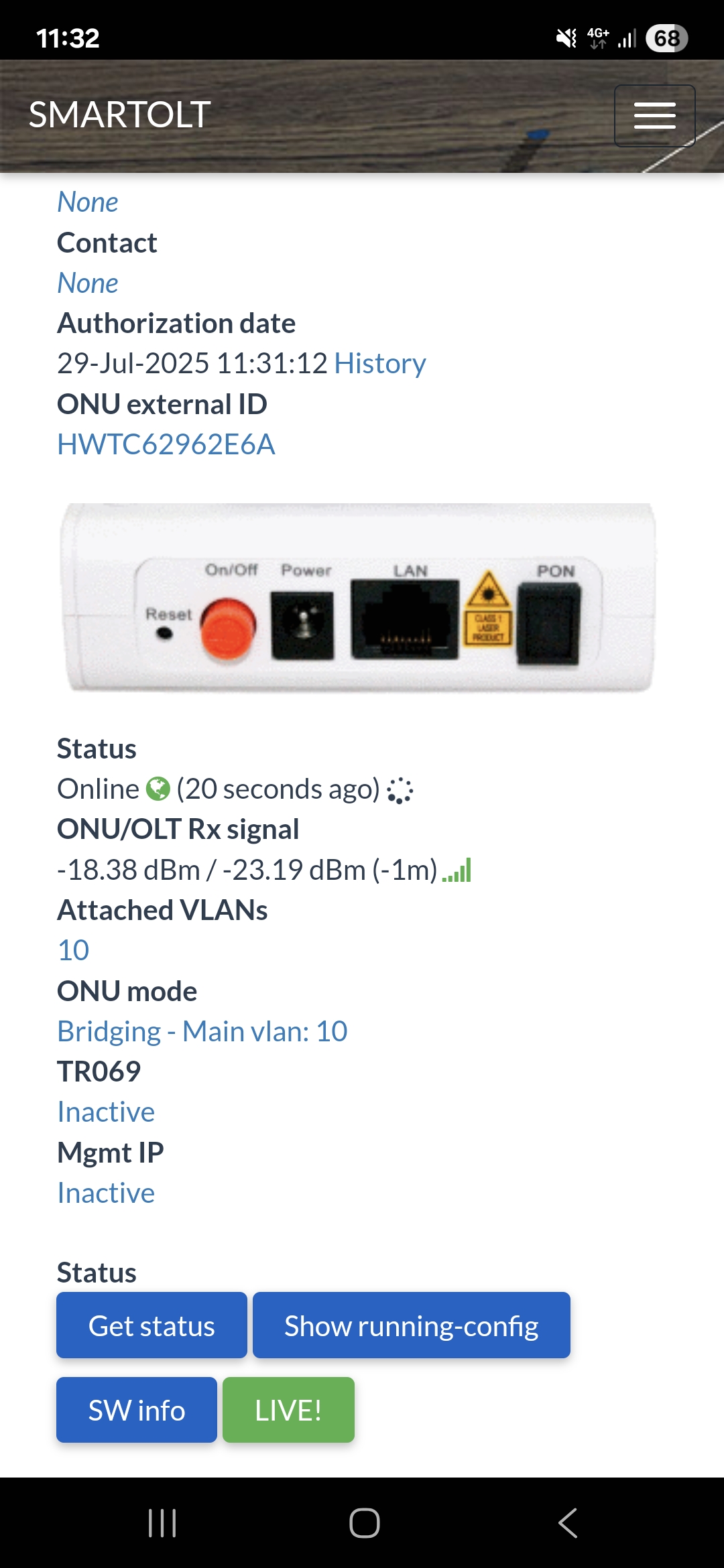The height and width of the screenshot is (1568, 724).
Task: Open the Mgmt IP Inactive link
Action: pos(106,1193)
